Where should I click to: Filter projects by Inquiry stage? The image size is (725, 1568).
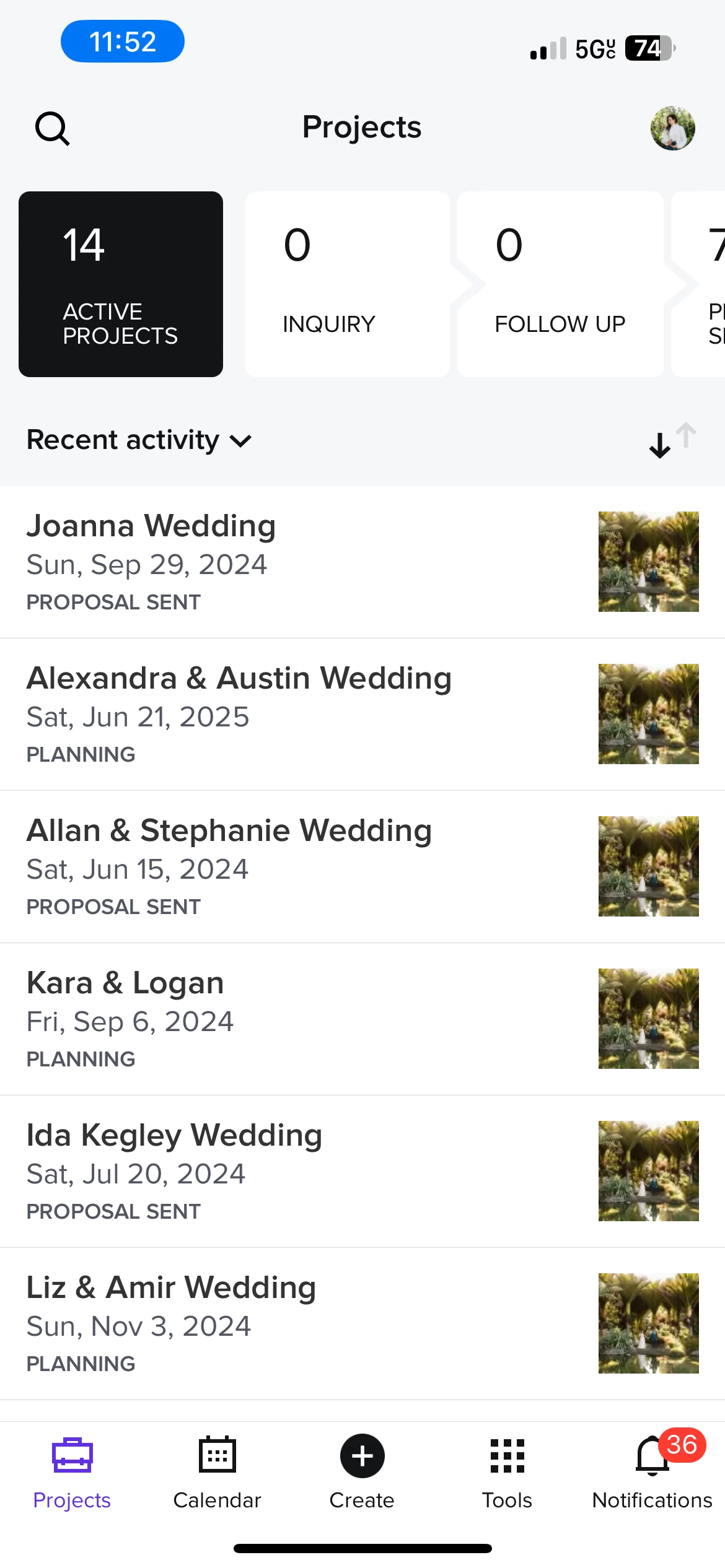tap(347, 284)
